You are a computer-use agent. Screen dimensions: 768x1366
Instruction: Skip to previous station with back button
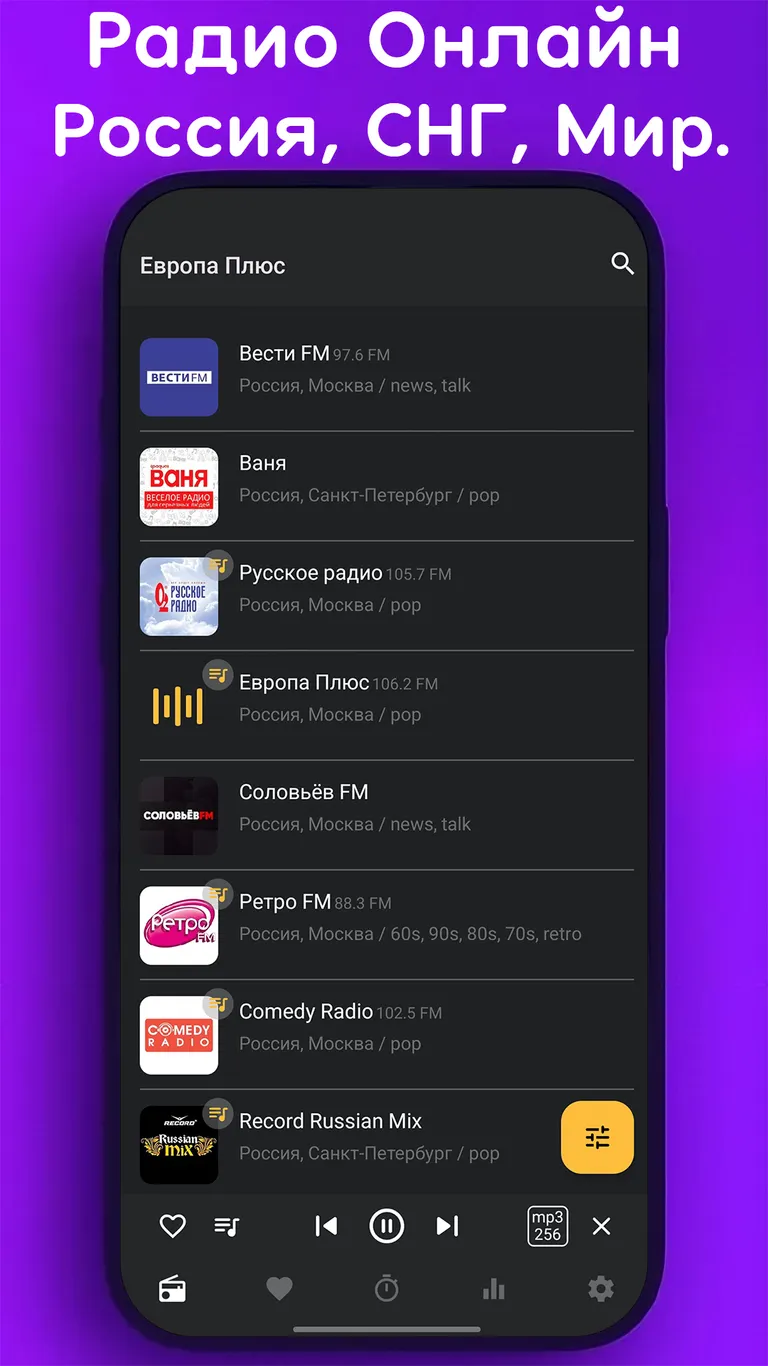click(325, 1226)
